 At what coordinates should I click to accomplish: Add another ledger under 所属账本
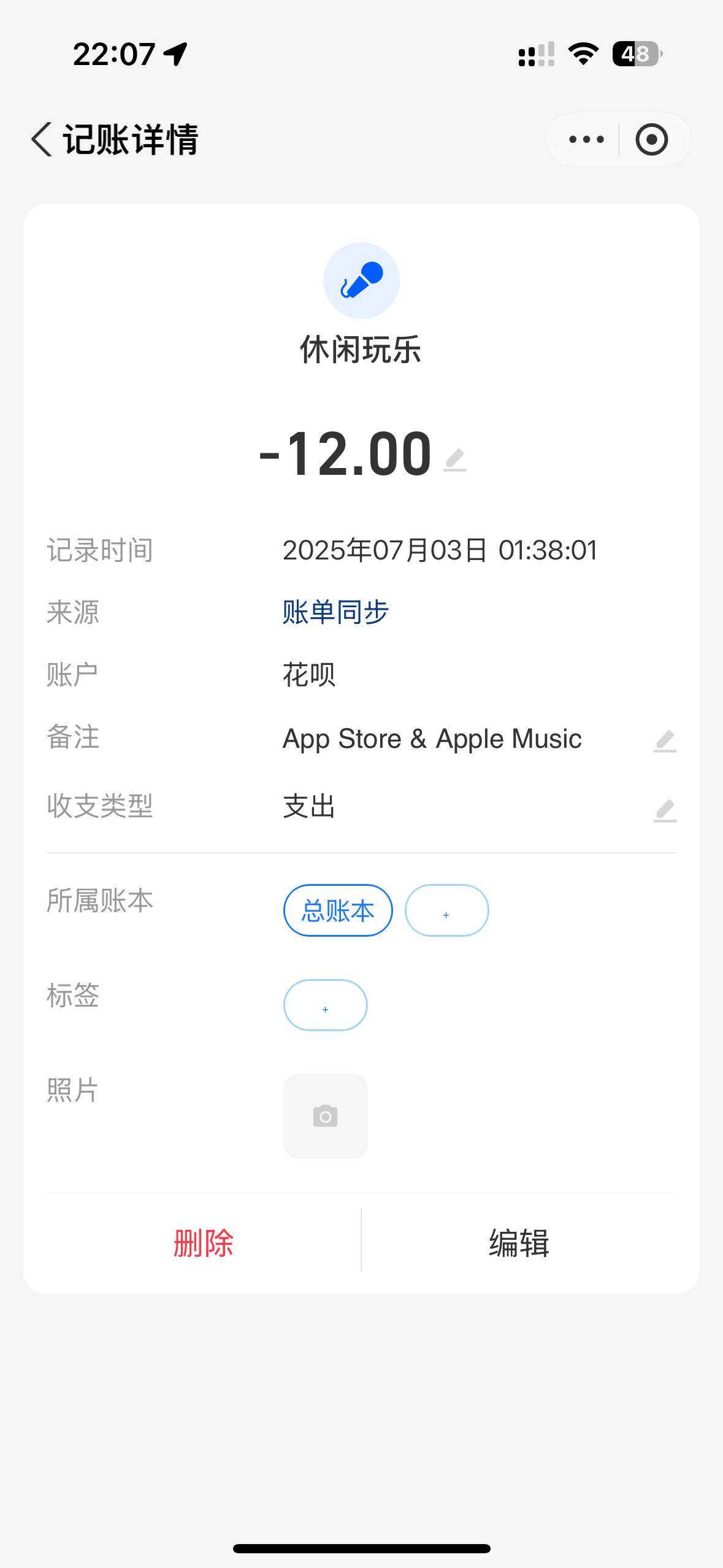446,910
